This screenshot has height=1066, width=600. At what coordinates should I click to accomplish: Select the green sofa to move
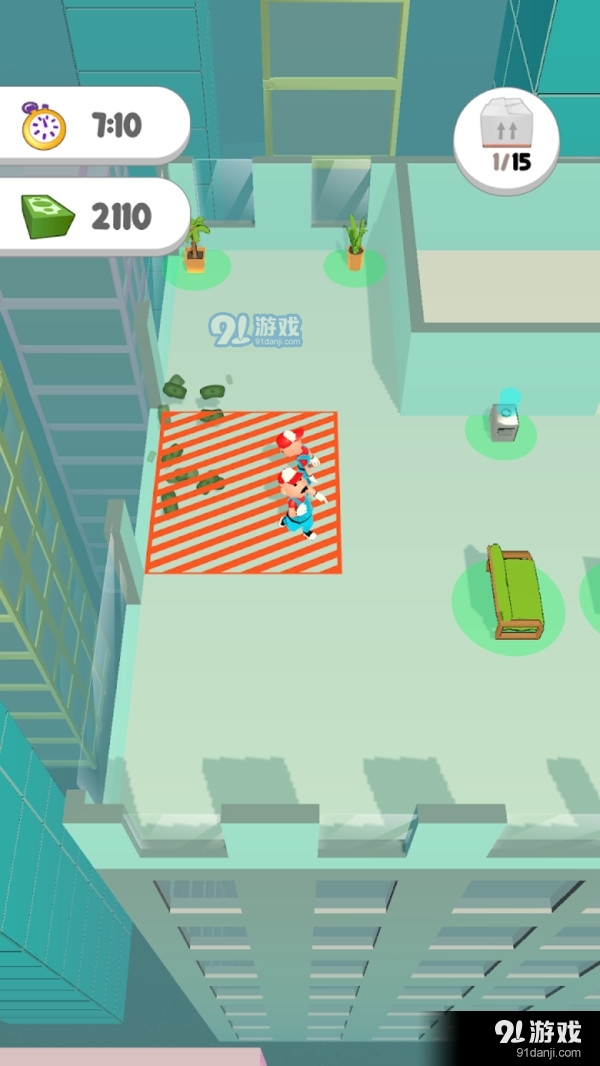pos(513,592)
